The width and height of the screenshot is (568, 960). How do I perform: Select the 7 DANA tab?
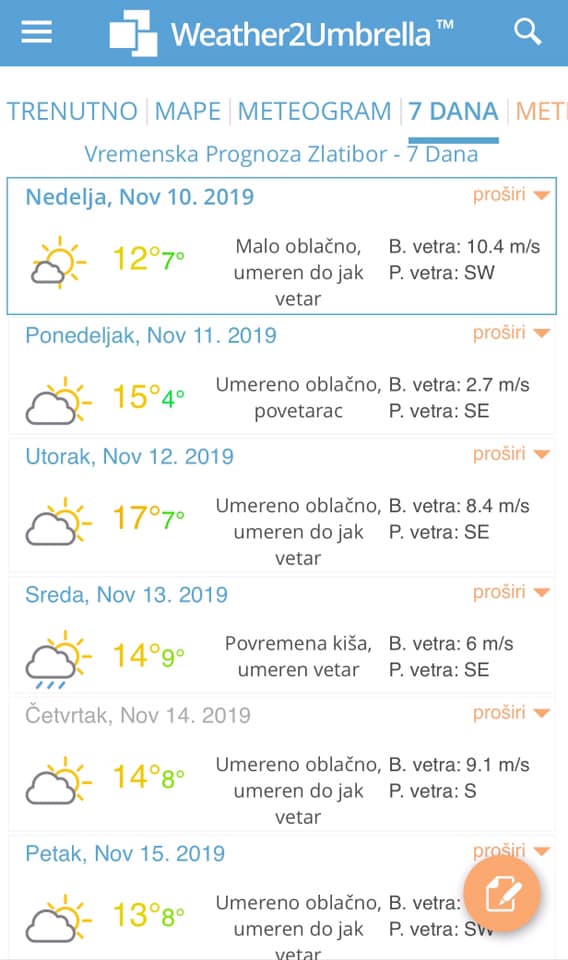click(453, 111)
